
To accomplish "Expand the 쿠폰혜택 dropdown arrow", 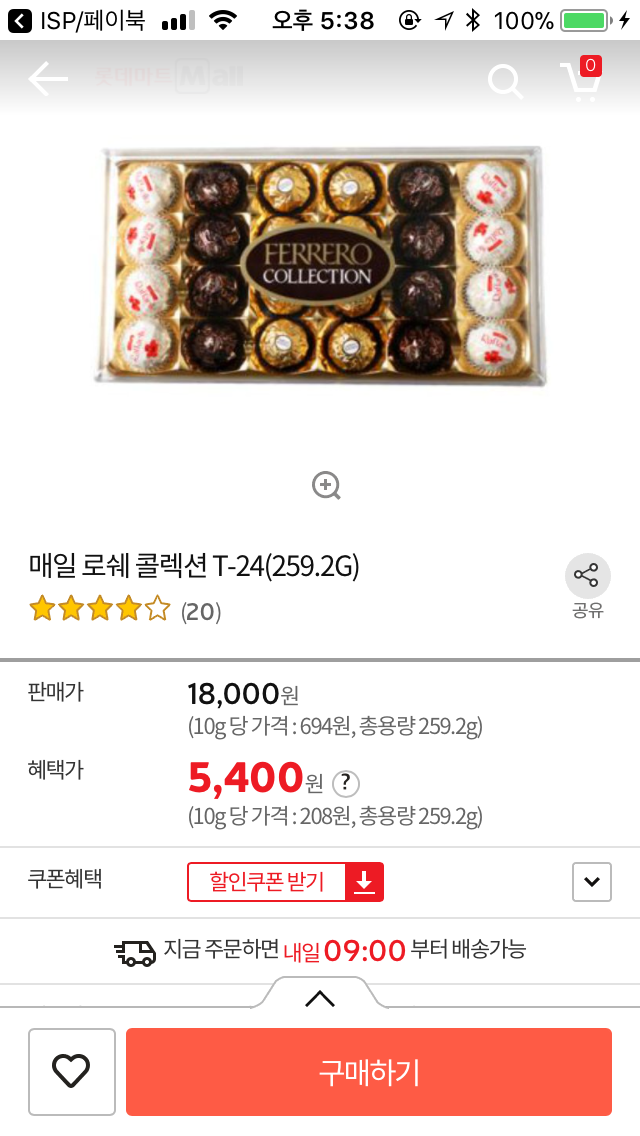I will click(x=591, y=882).
